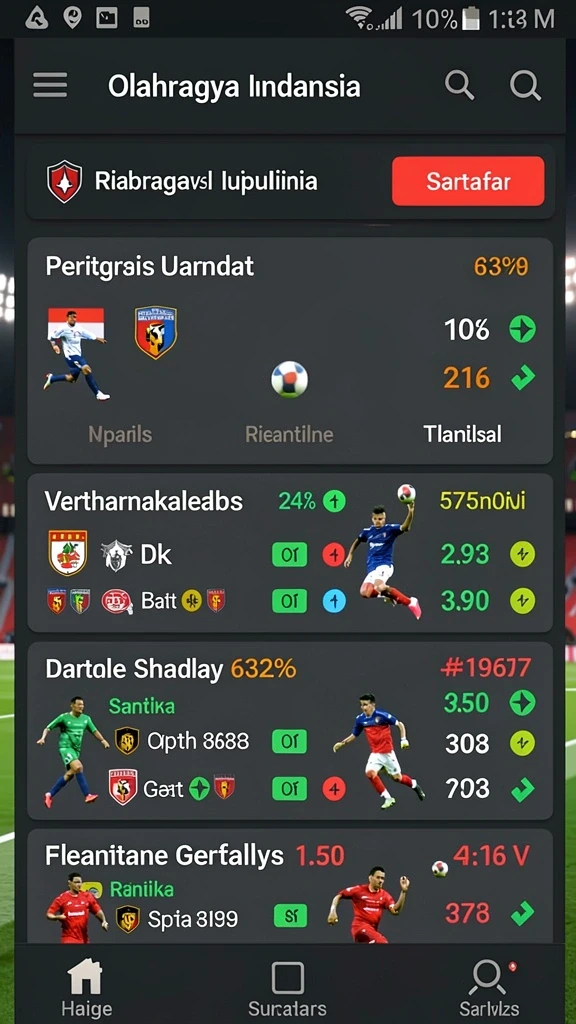Open the Fleanitane Gerfallys match card
The width and height of the screenshot is (576, 1024).
tap(290, 887)
